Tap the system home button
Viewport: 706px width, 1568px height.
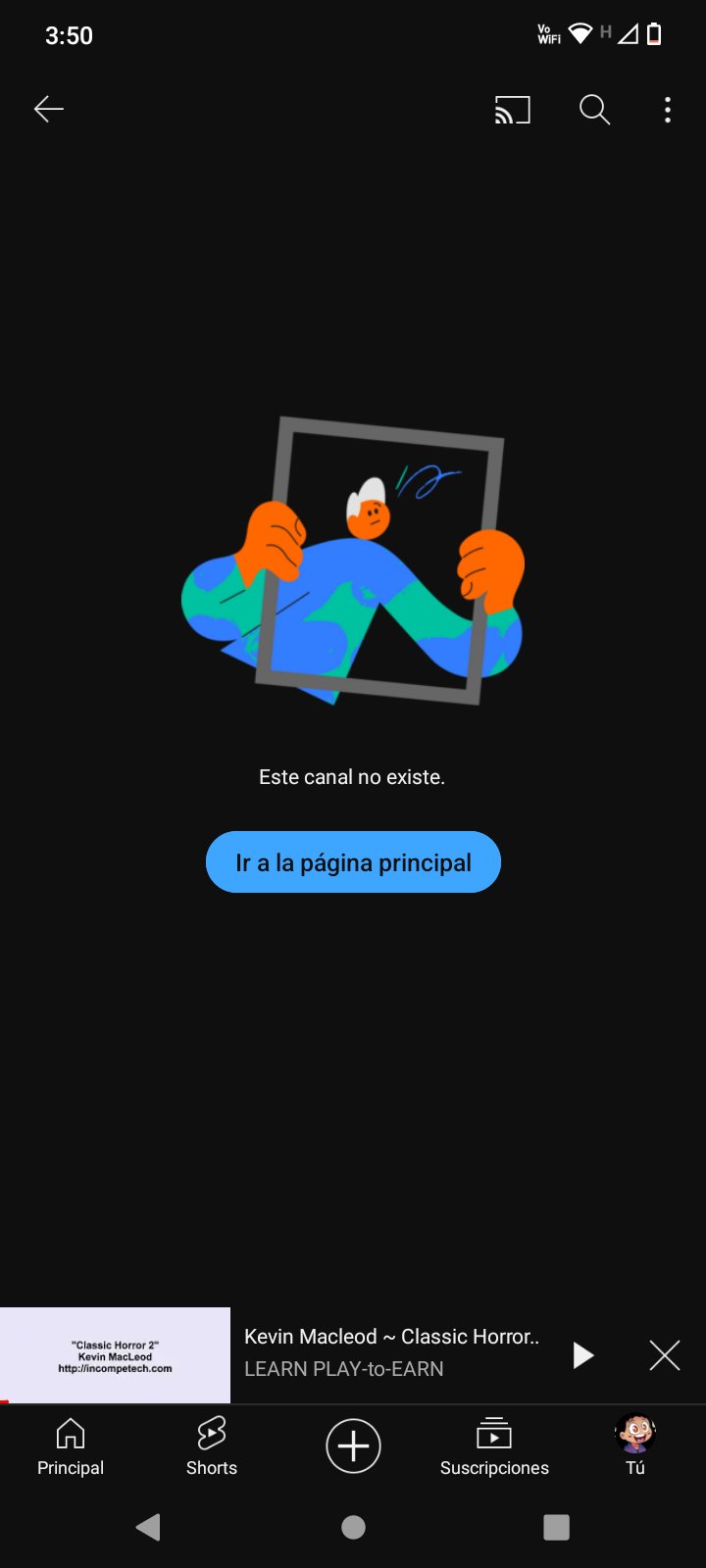pos(353,1527)
